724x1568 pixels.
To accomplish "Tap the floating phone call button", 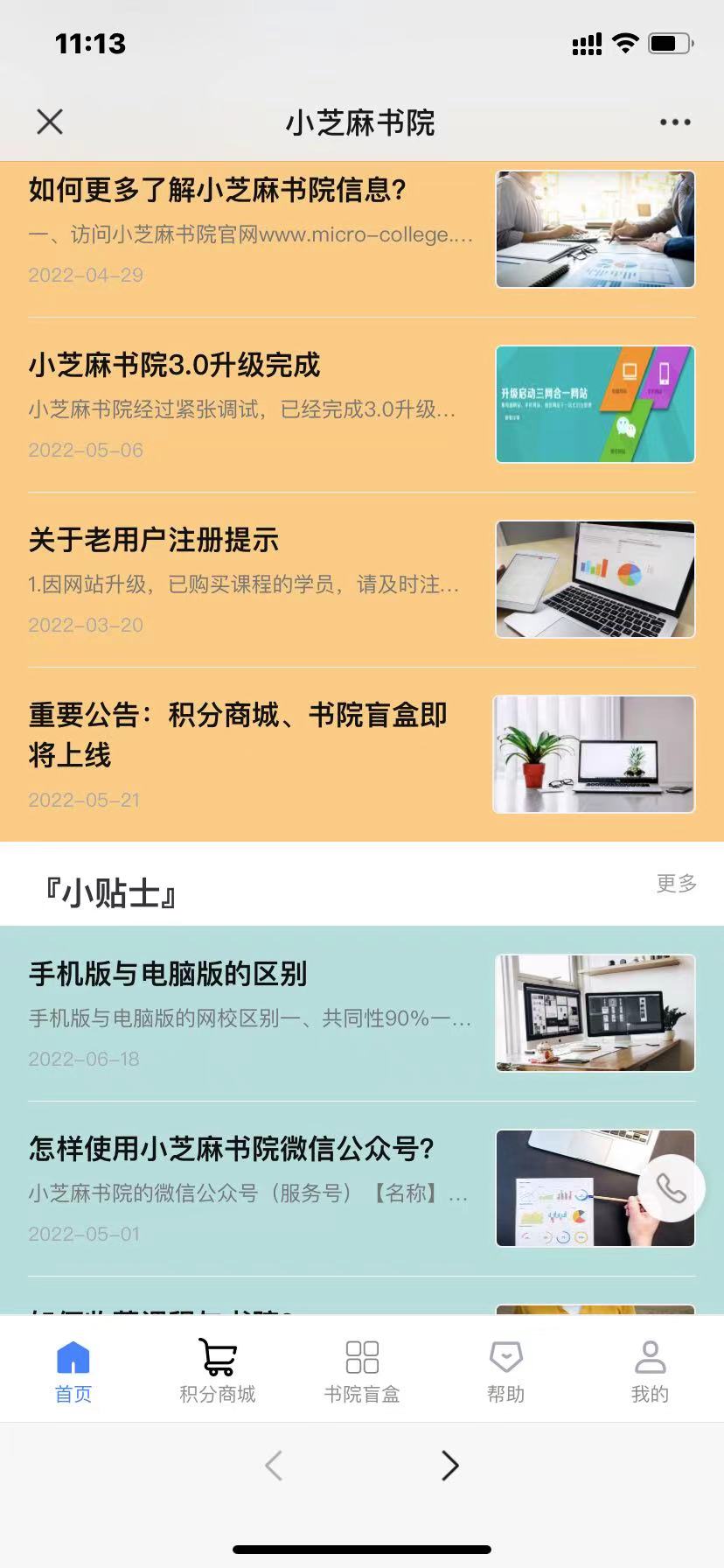I will tap(671, 1188).
